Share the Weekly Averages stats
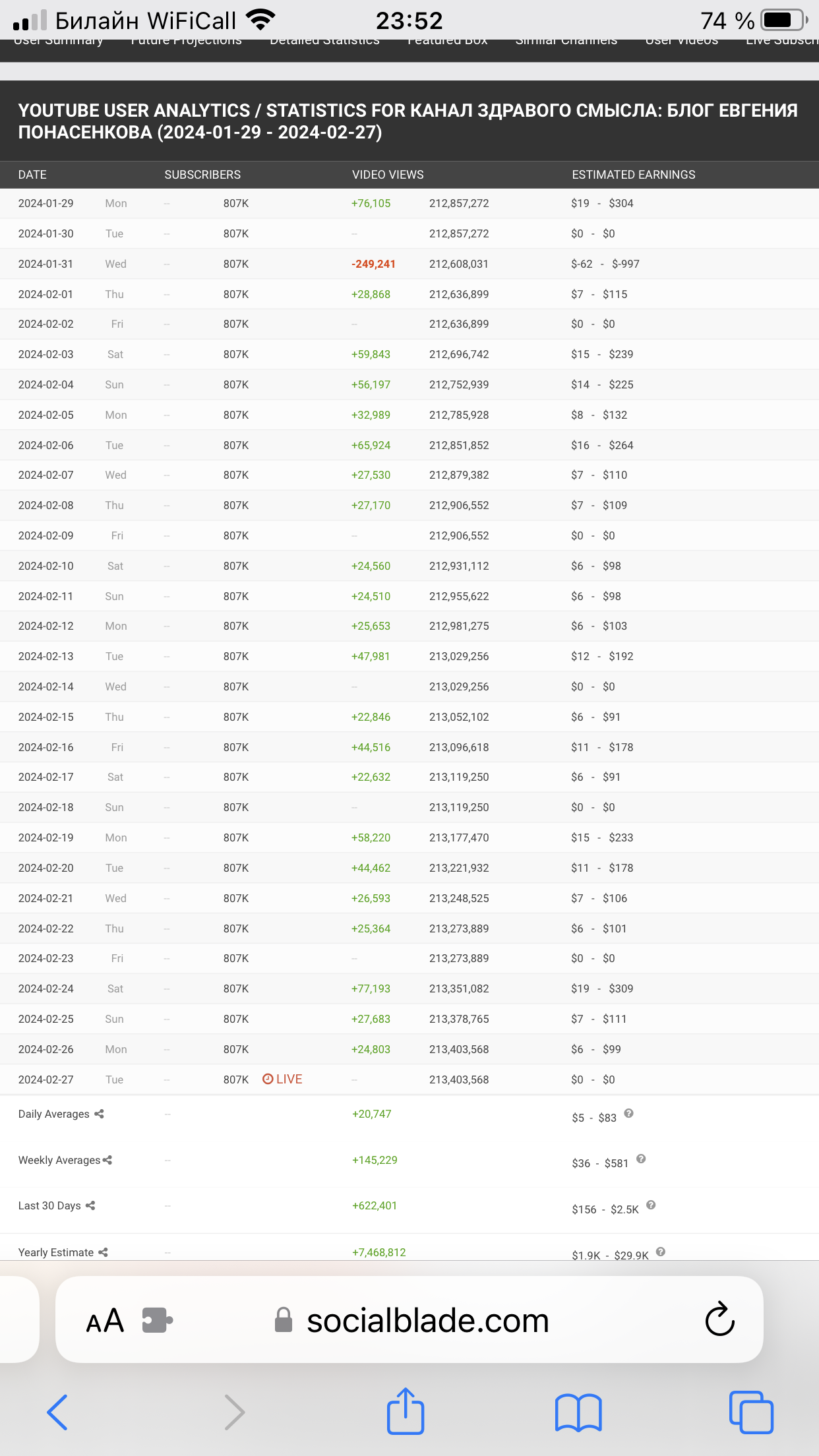819x1456 pixels. [x=107, y=1160]
